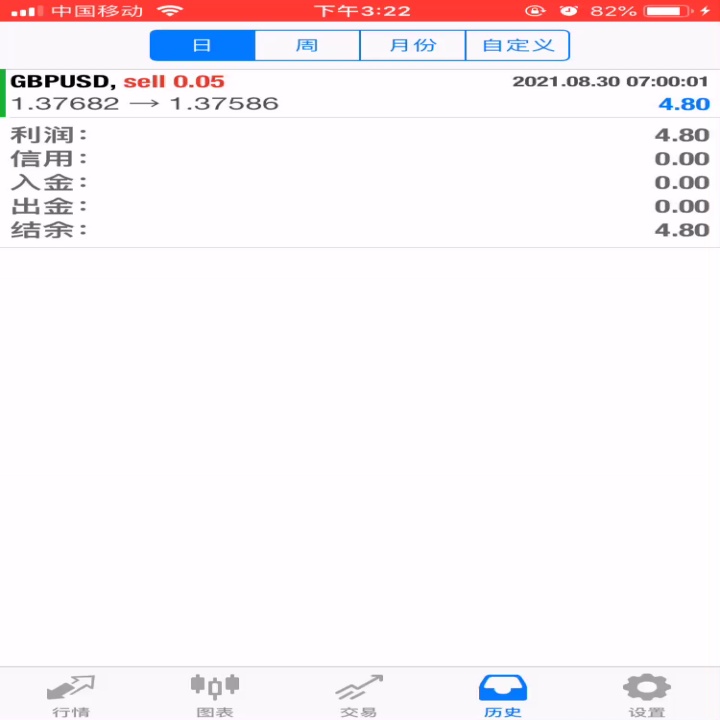Image resolution: width=720 pixels, height=720 pixels.
Task: Tap the 历史 history tab
Action: (503, 695)
